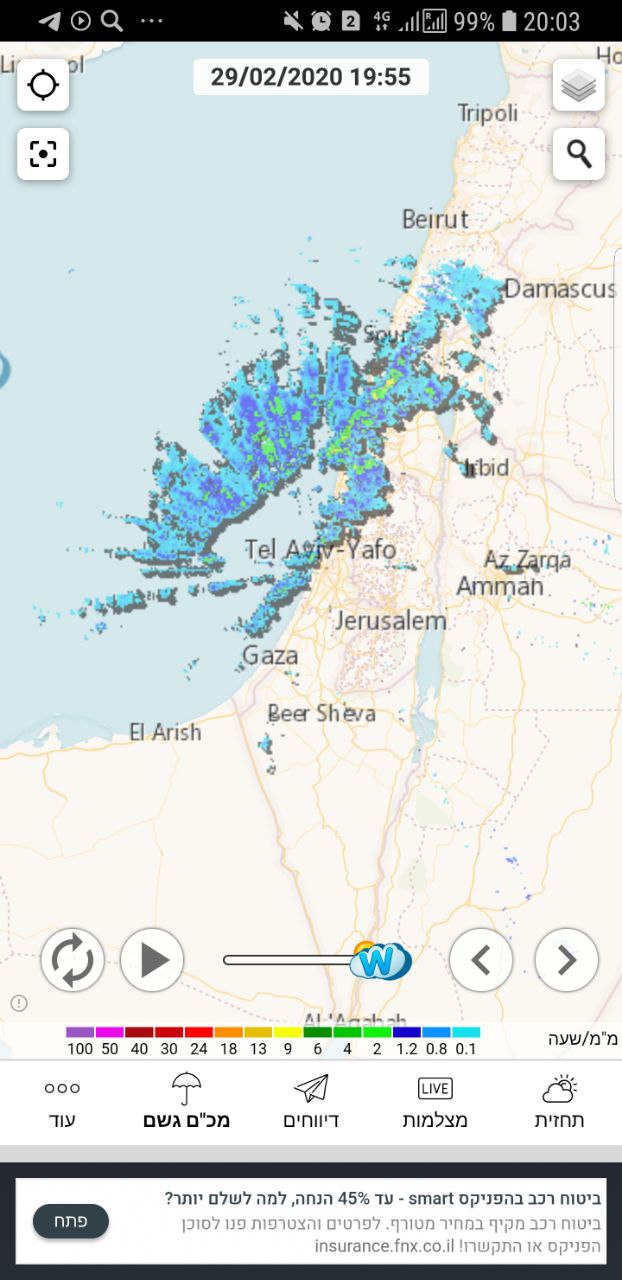Open the עוד more tab
Screen dimensions: 622x1280
[62, 1102]
